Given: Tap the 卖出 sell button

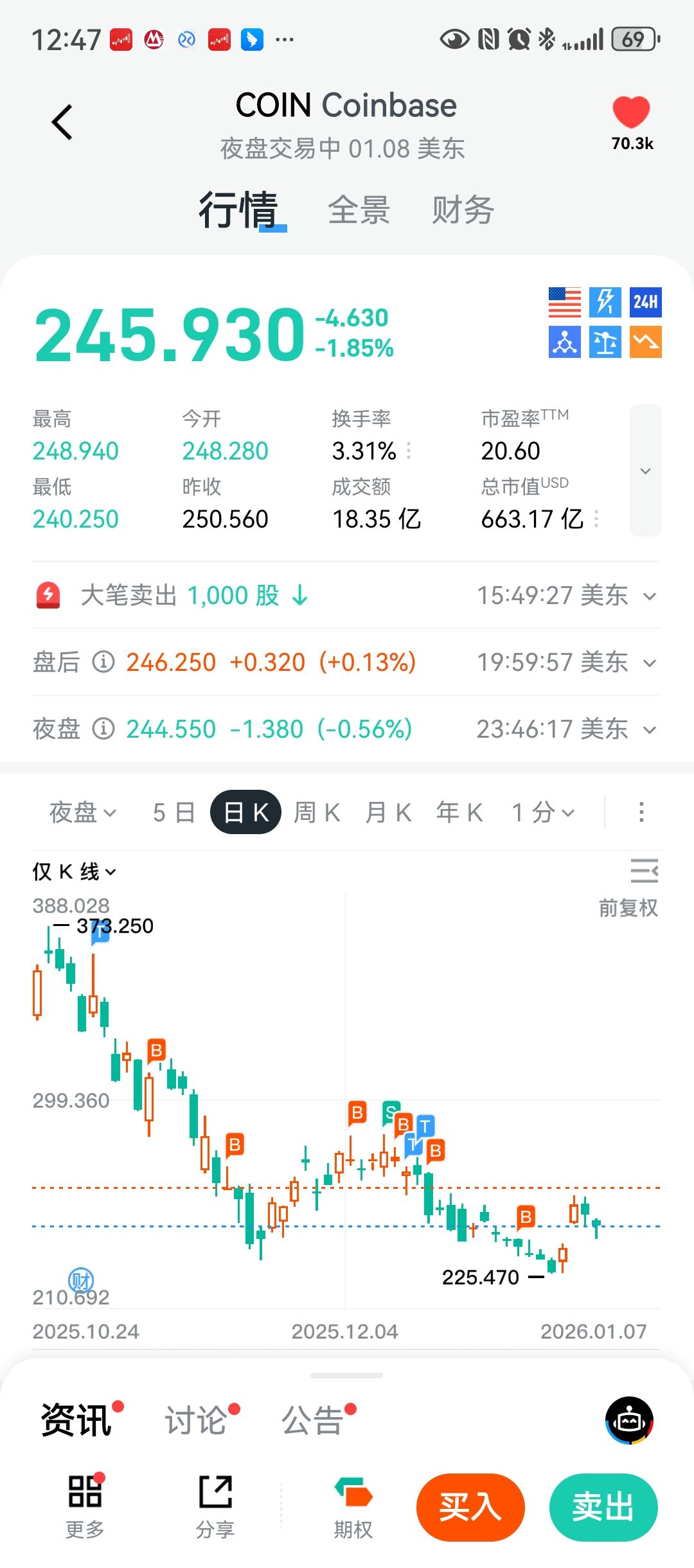Looking at the screenshot, I should pos(603,1507).
